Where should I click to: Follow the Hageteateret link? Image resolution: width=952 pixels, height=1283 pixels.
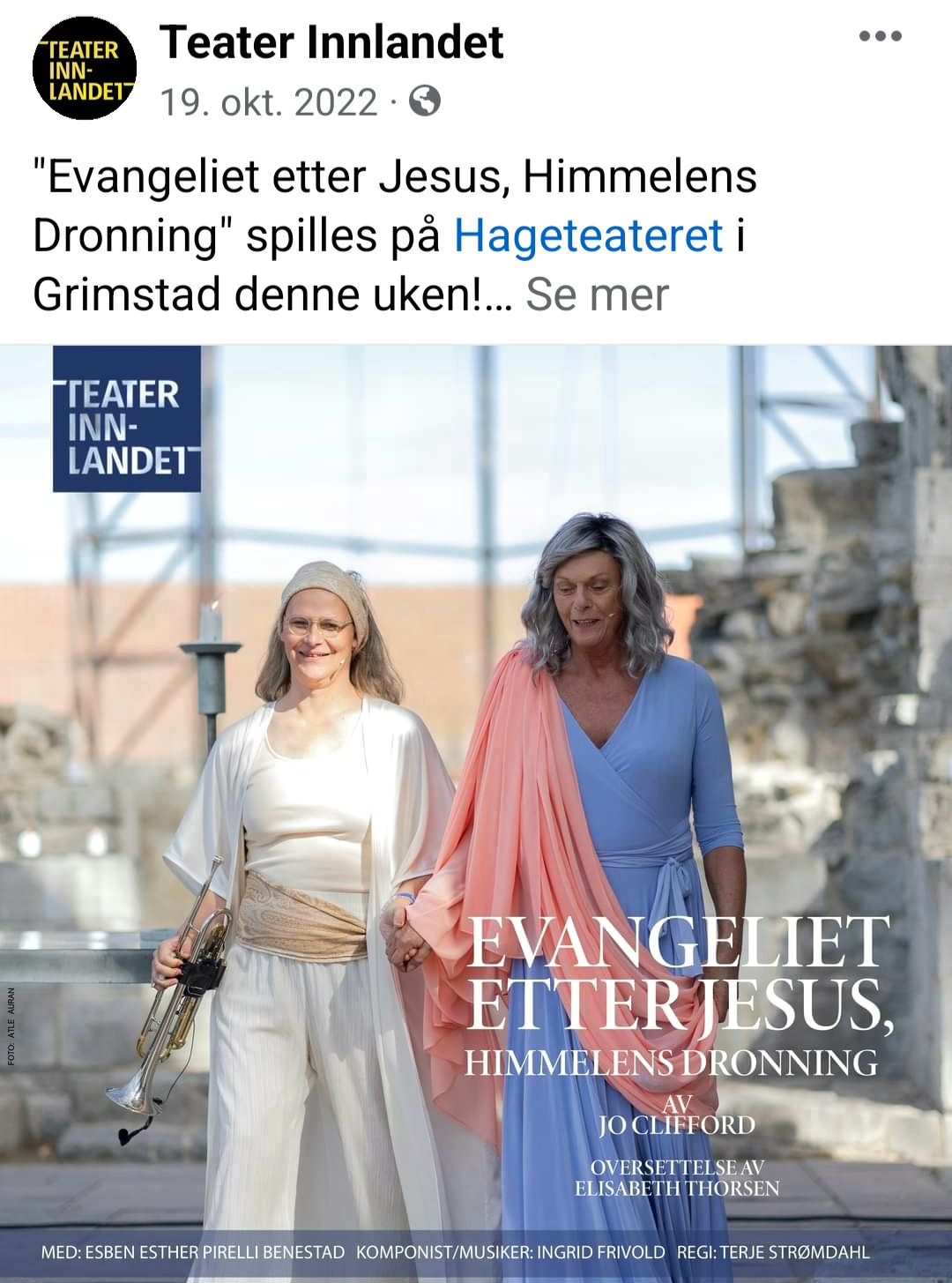coord(588,235)
